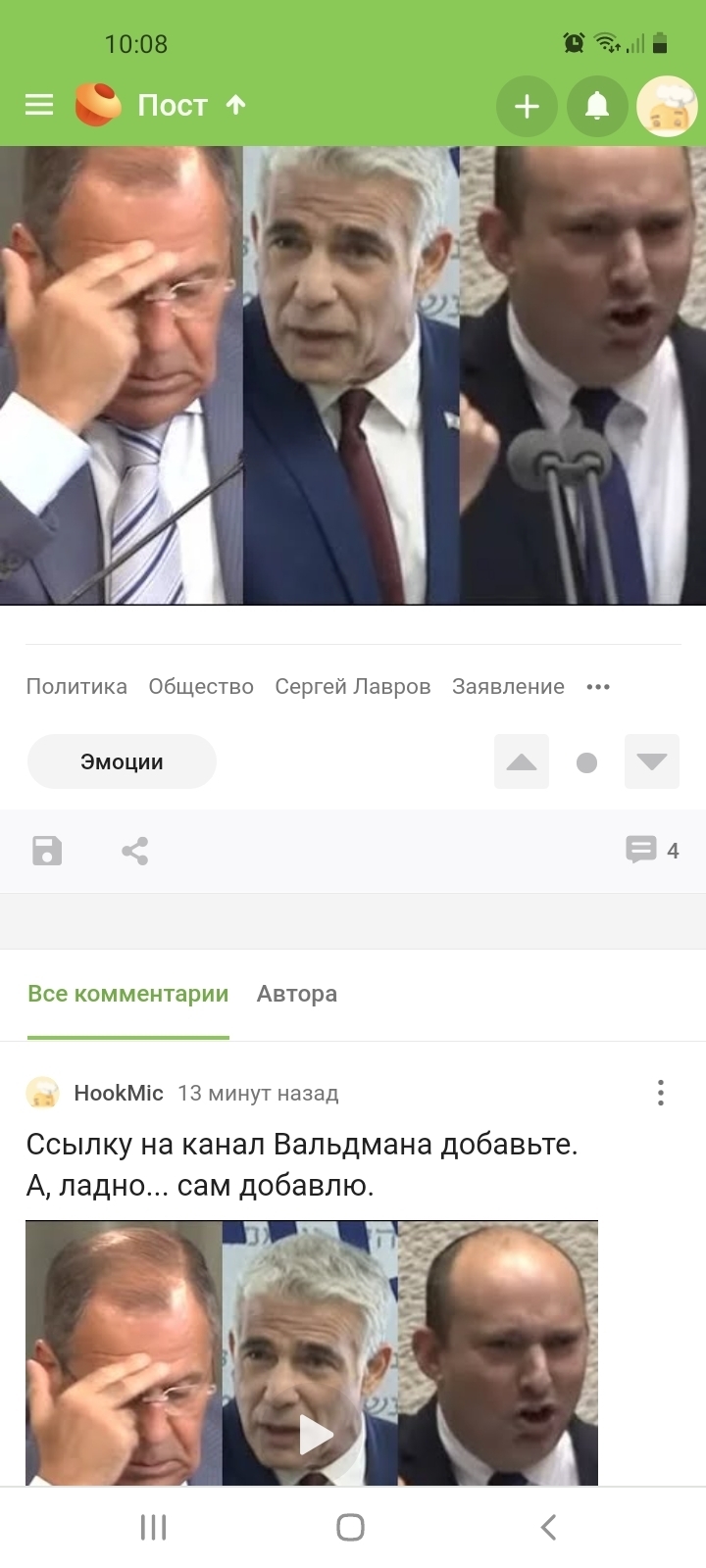This screenshot has height=1568, width=706.
Task: Upvote the post
Action: 522,761
